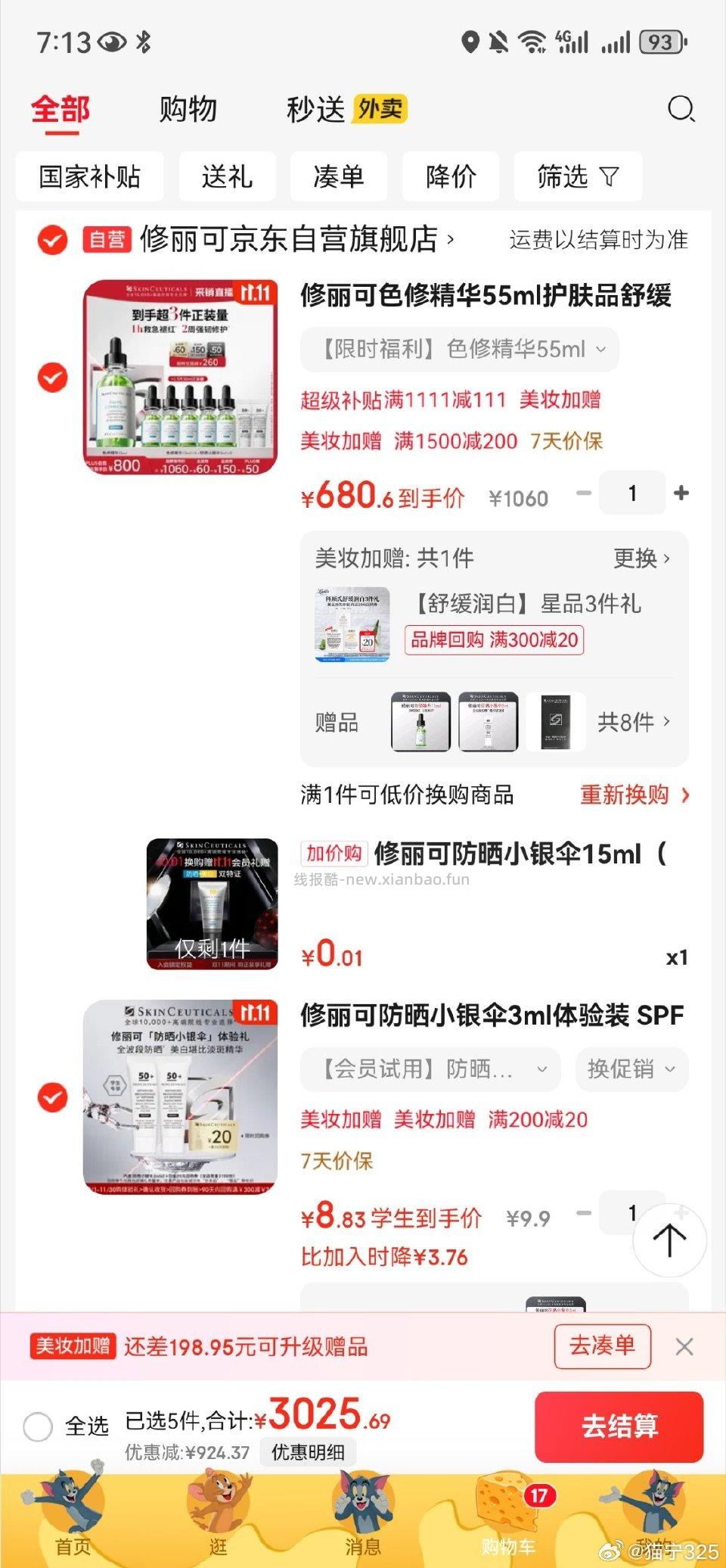
Task: Tap the 逛 browse icon in bottom navigation
Action: click(x=218, y=1506)
